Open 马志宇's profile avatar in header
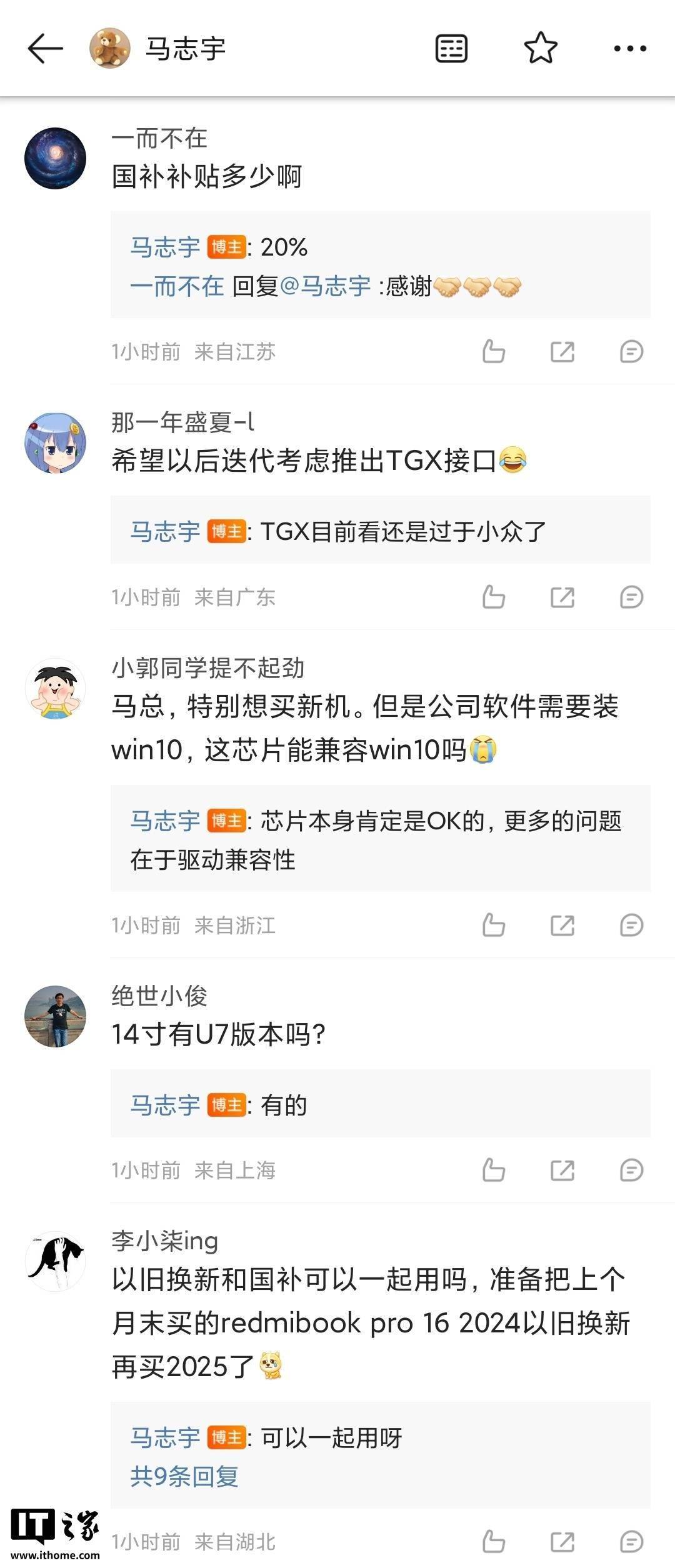 tap(109, 49)
